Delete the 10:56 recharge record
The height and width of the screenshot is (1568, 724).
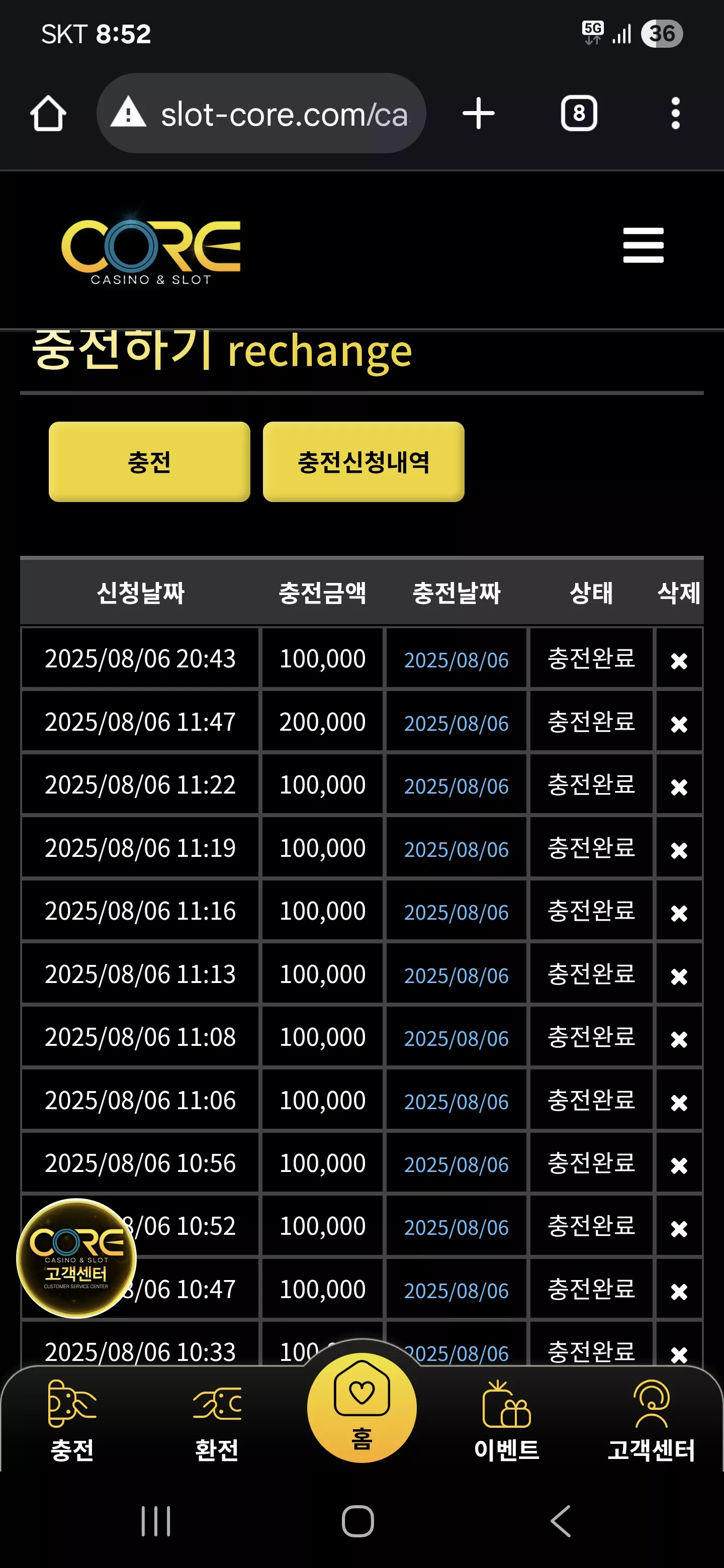[679, 1165]
